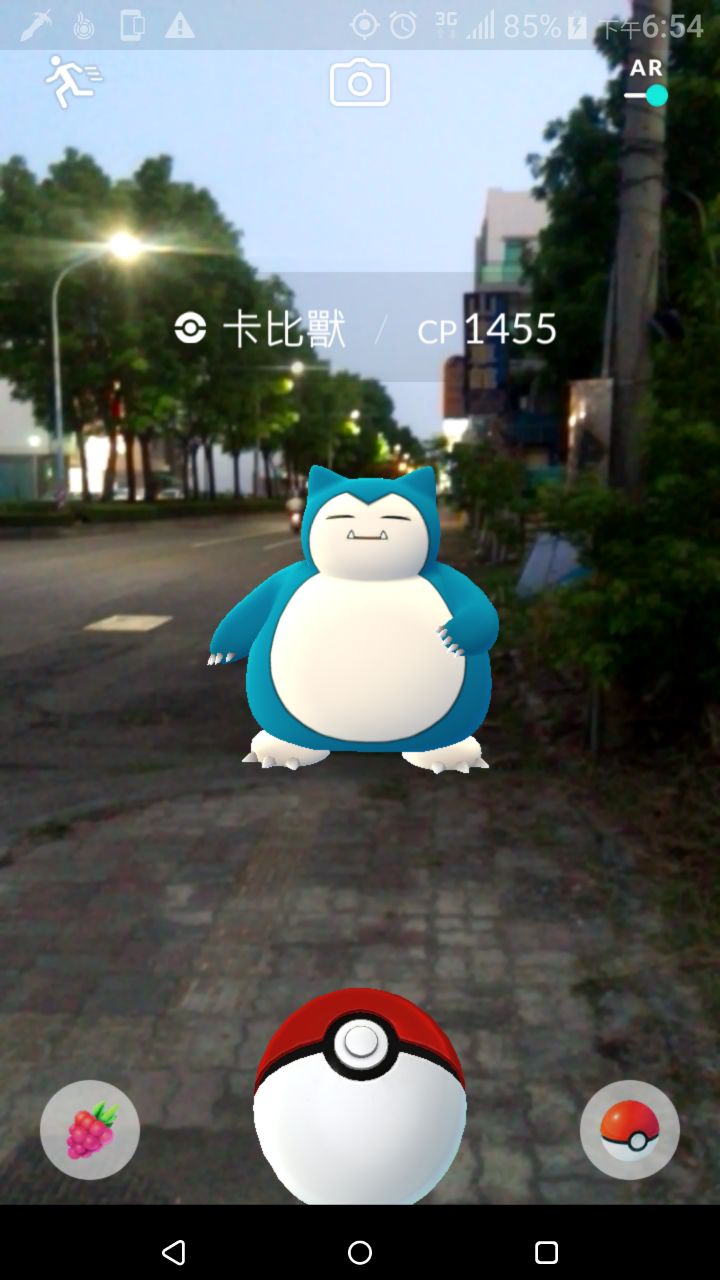Take a photo with the camera icon
720x1280 pixels.
coord(360,83)
